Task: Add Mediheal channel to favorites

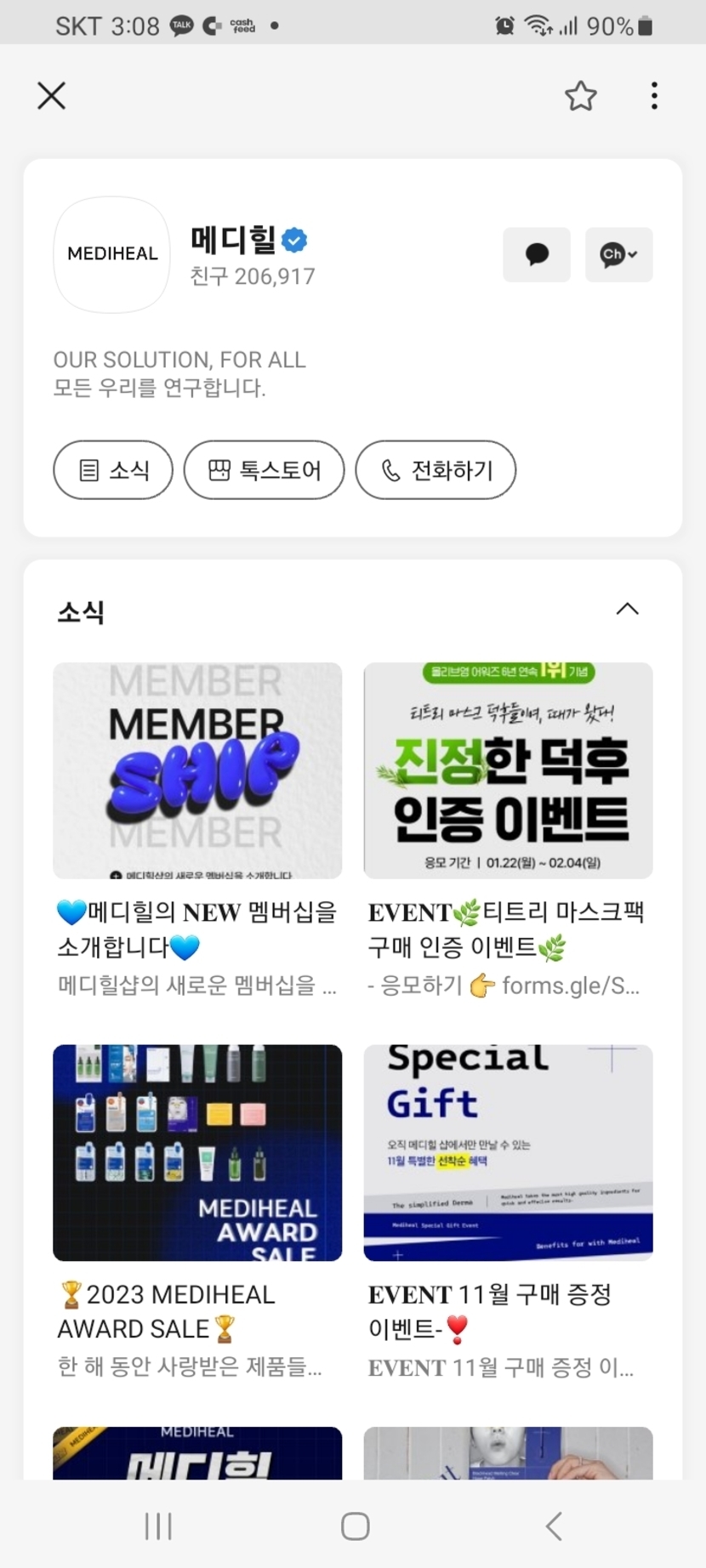Action: [x=581, y=96]
